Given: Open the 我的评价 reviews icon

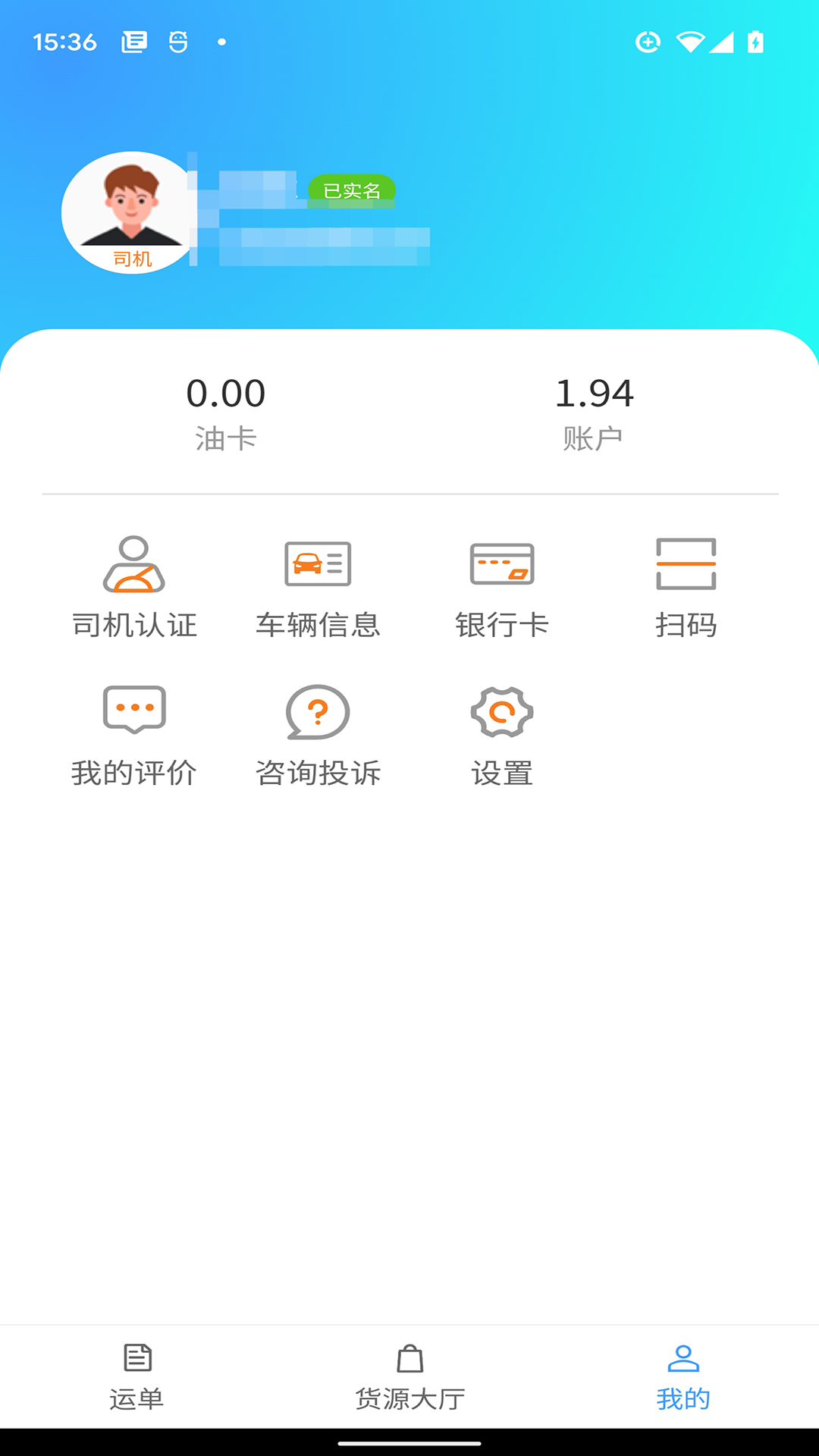Looking at the screenshot, I should [x=133, y=732].
